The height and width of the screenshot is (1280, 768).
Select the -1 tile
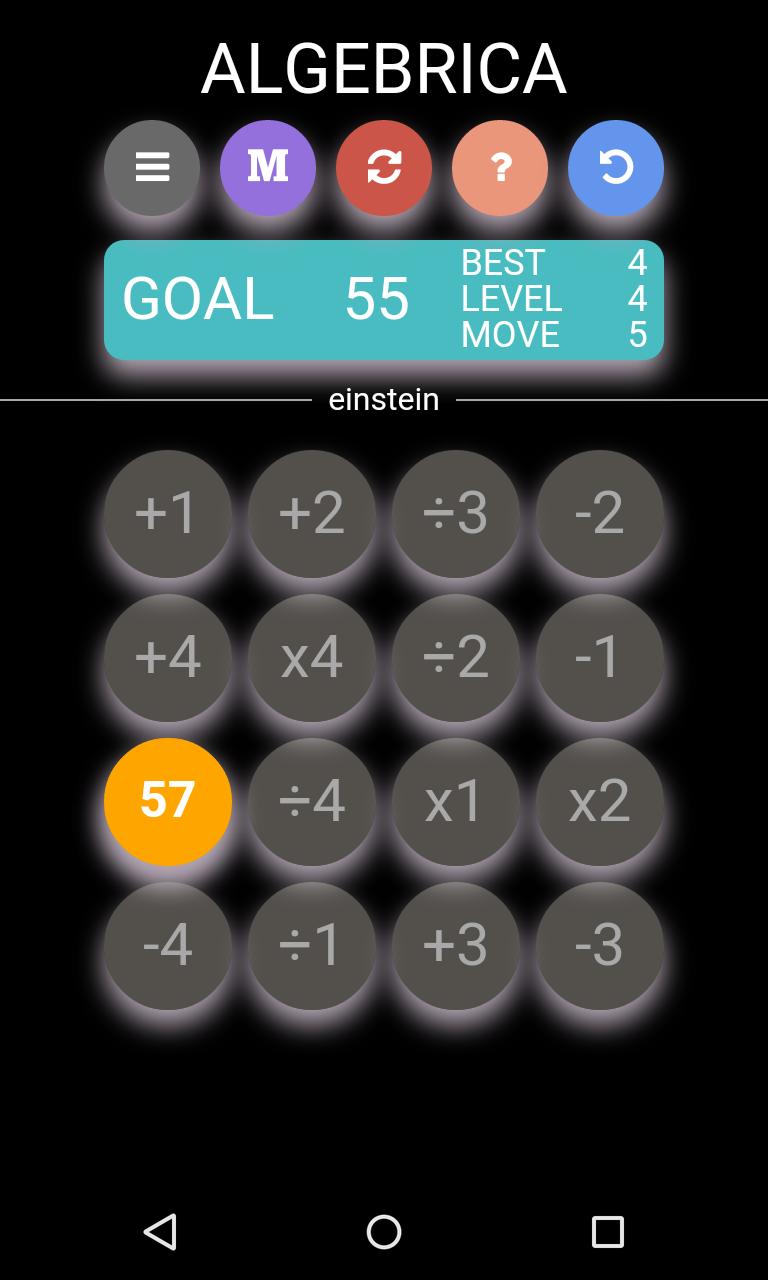(600, 657)
